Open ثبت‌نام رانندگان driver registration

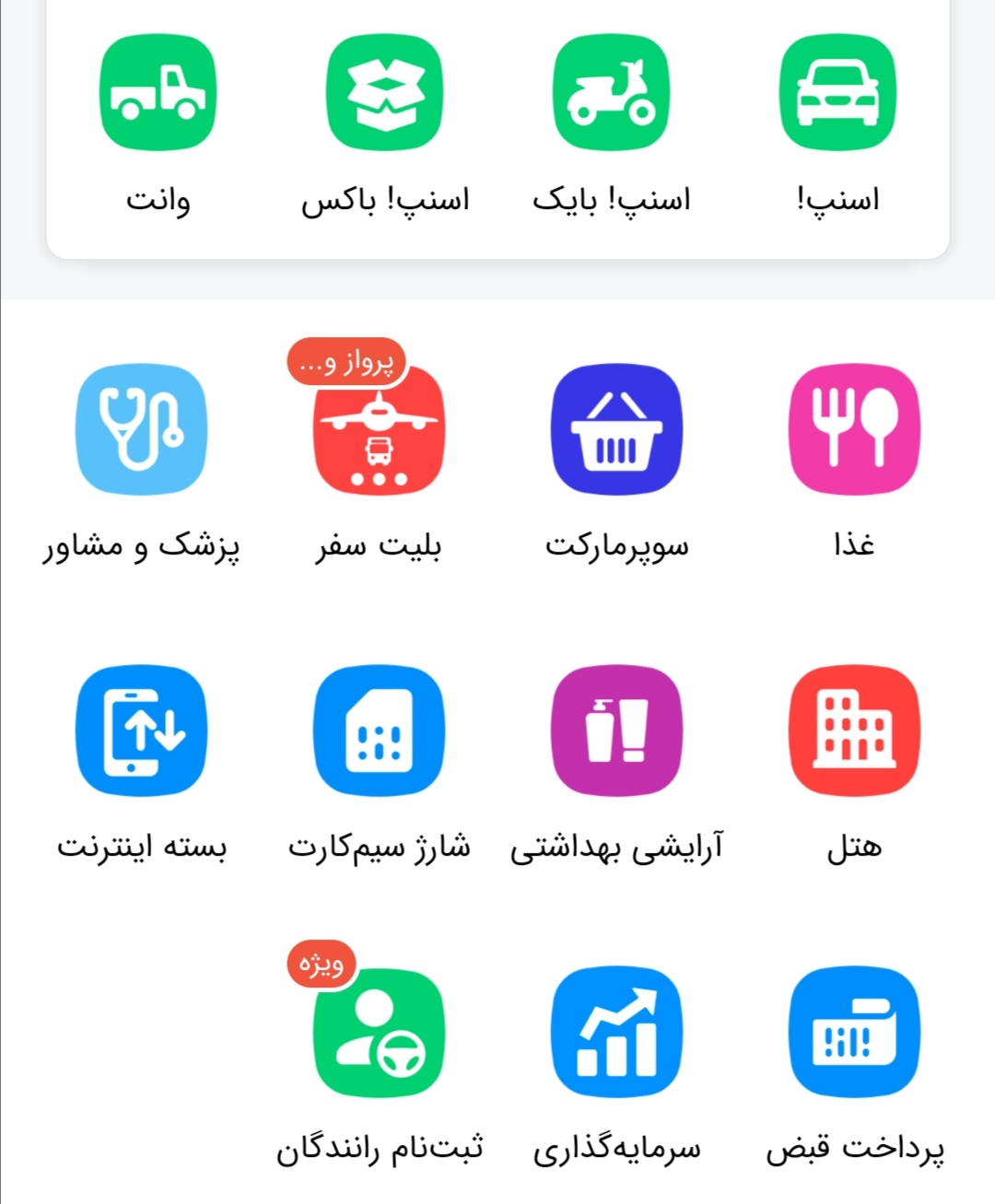pyautogui.click(x=379, y=1034)
